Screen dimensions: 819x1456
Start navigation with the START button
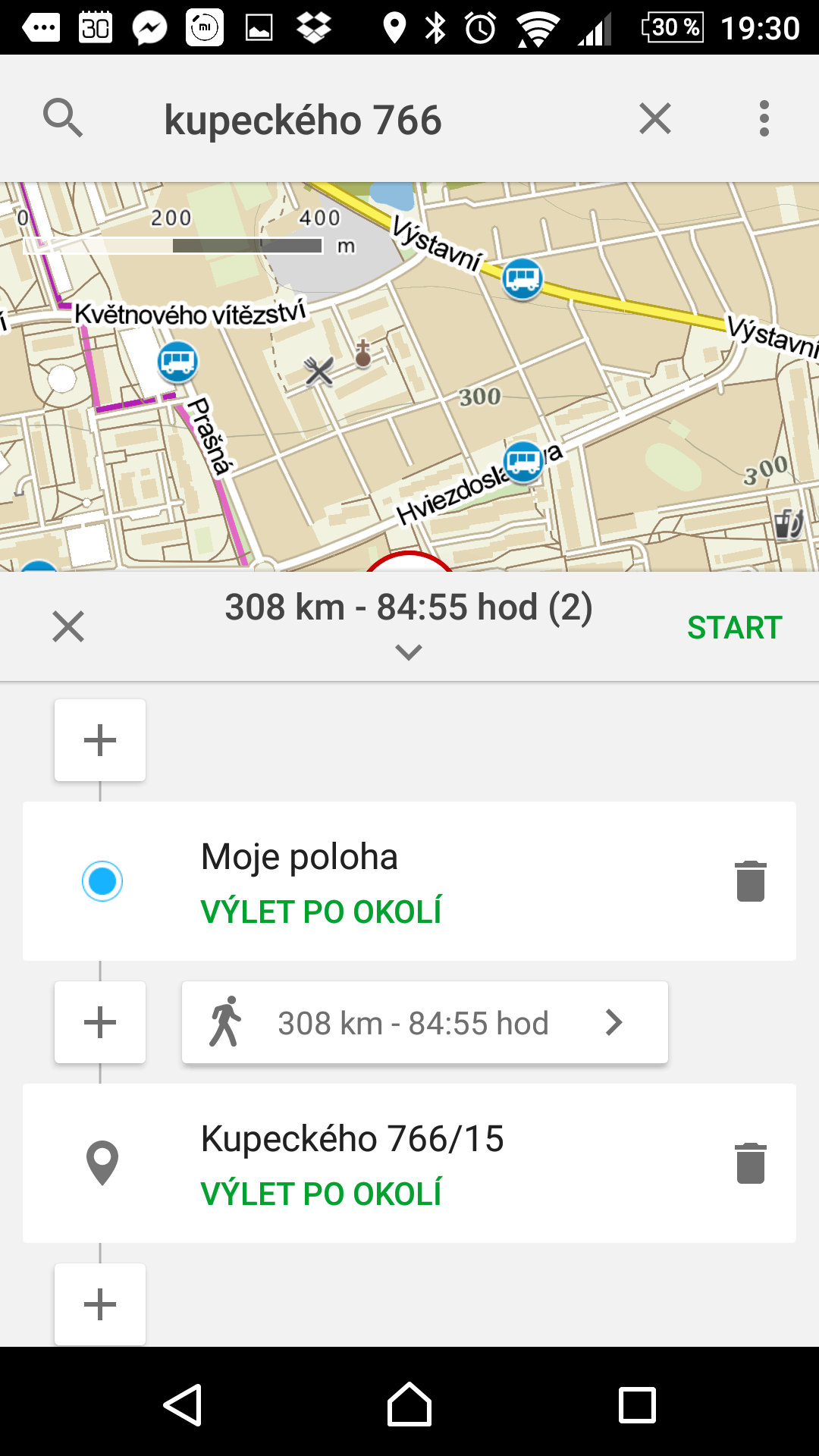(x=734, y=628)
